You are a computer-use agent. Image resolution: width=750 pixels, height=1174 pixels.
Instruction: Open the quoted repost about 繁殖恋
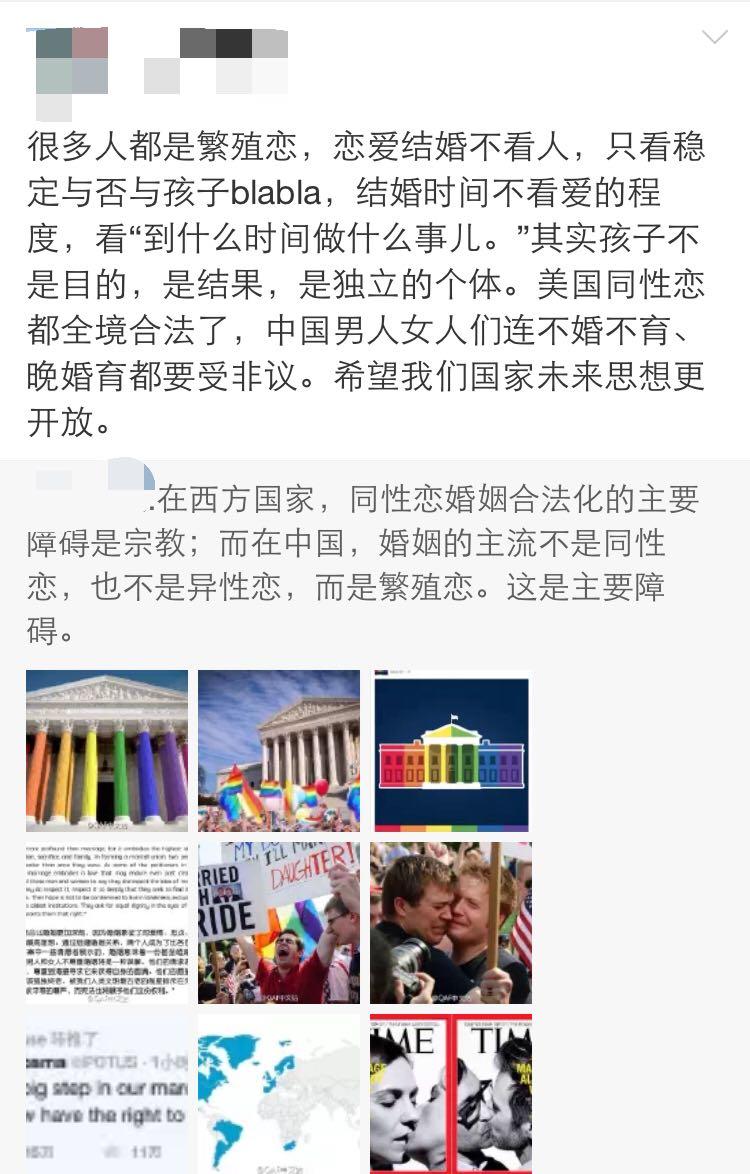(x=363, y=565)
